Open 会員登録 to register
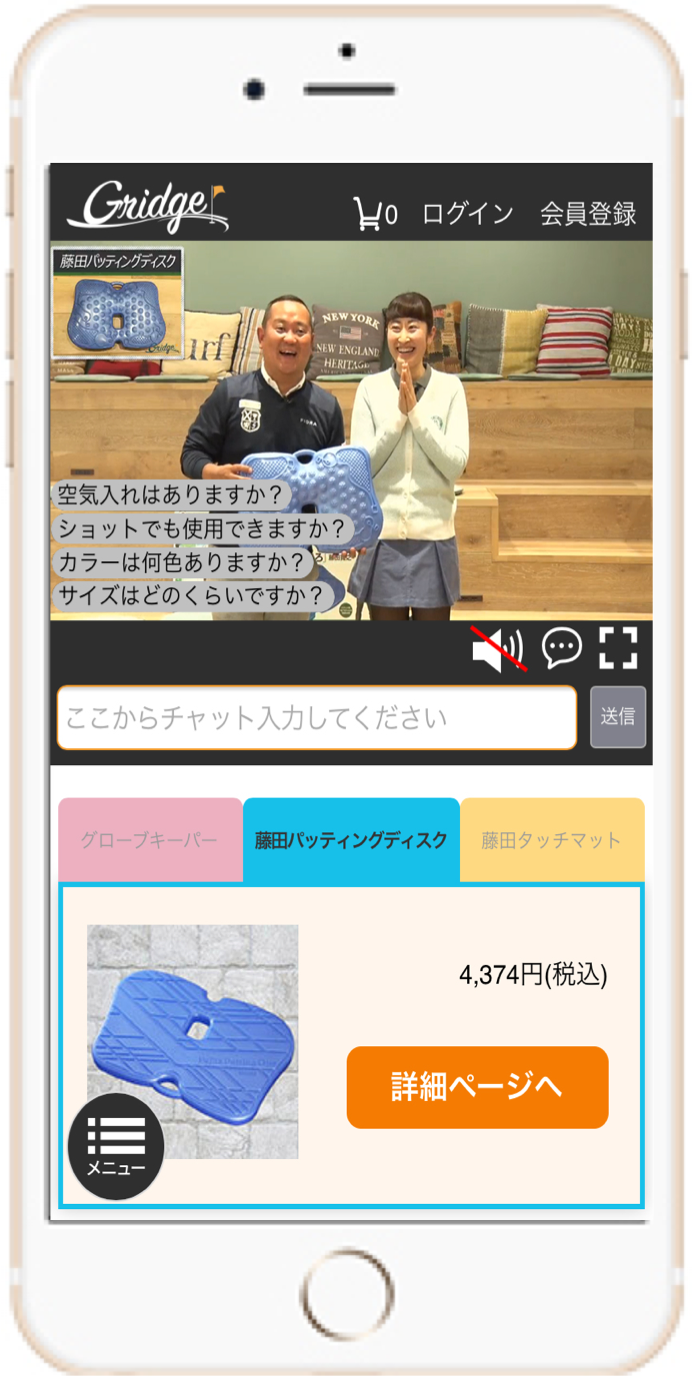 click(588, 214)
